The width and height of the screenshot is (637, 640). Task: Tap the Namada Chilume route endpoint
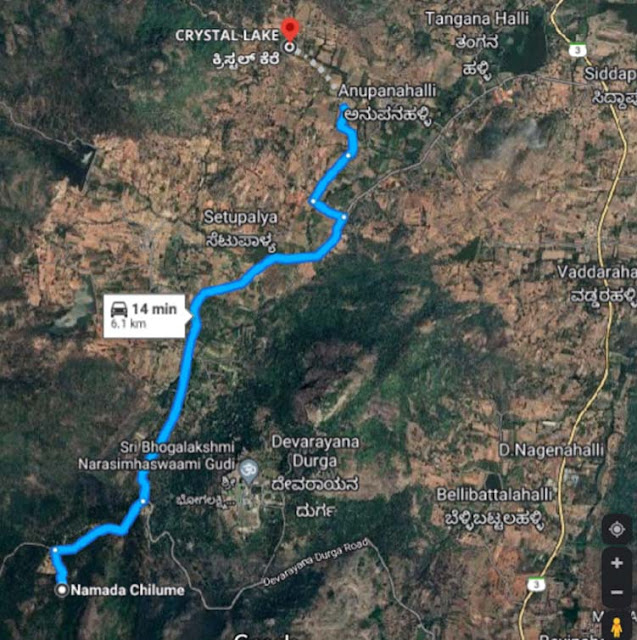click(63, 590)
